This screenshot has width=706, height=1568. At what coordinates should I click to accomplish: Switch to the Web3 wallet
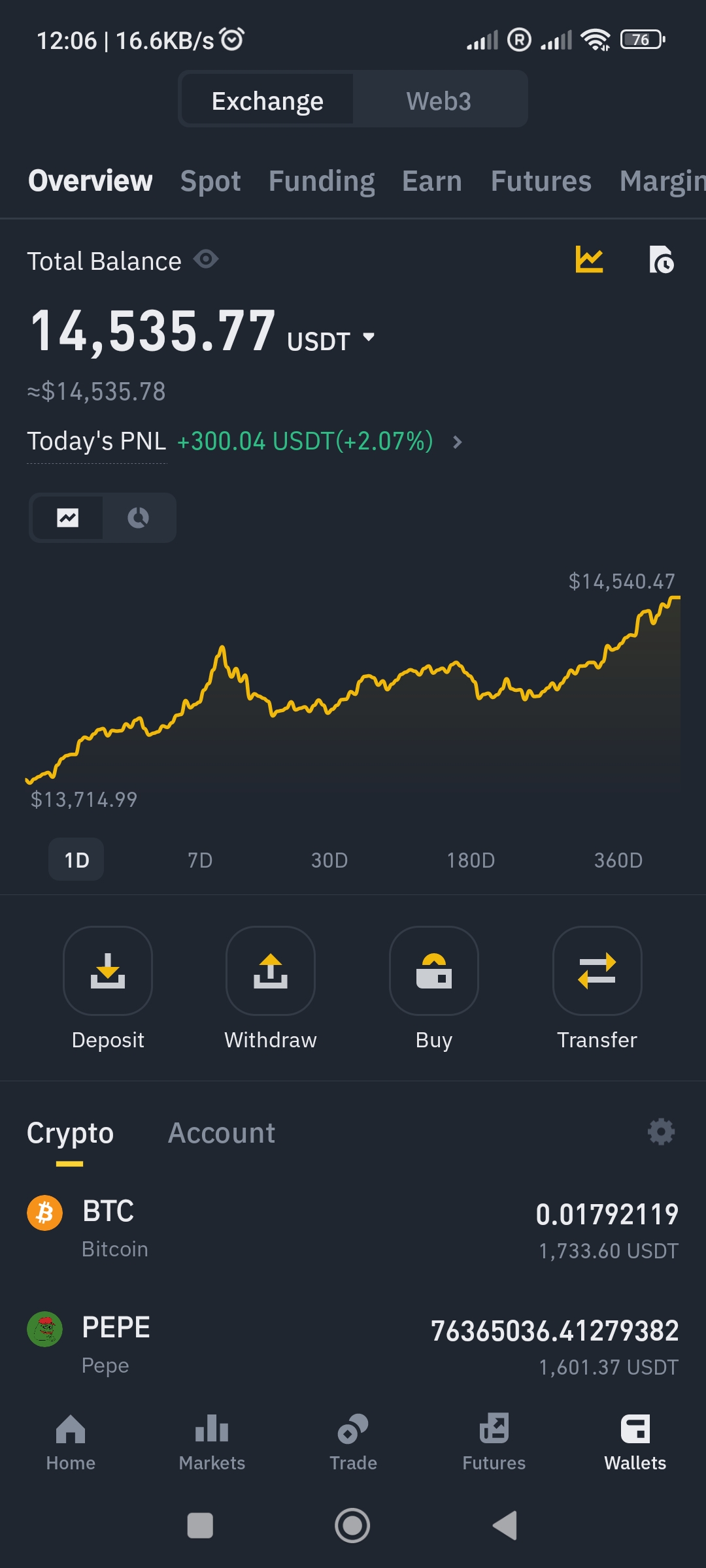[x=439, y=101]
